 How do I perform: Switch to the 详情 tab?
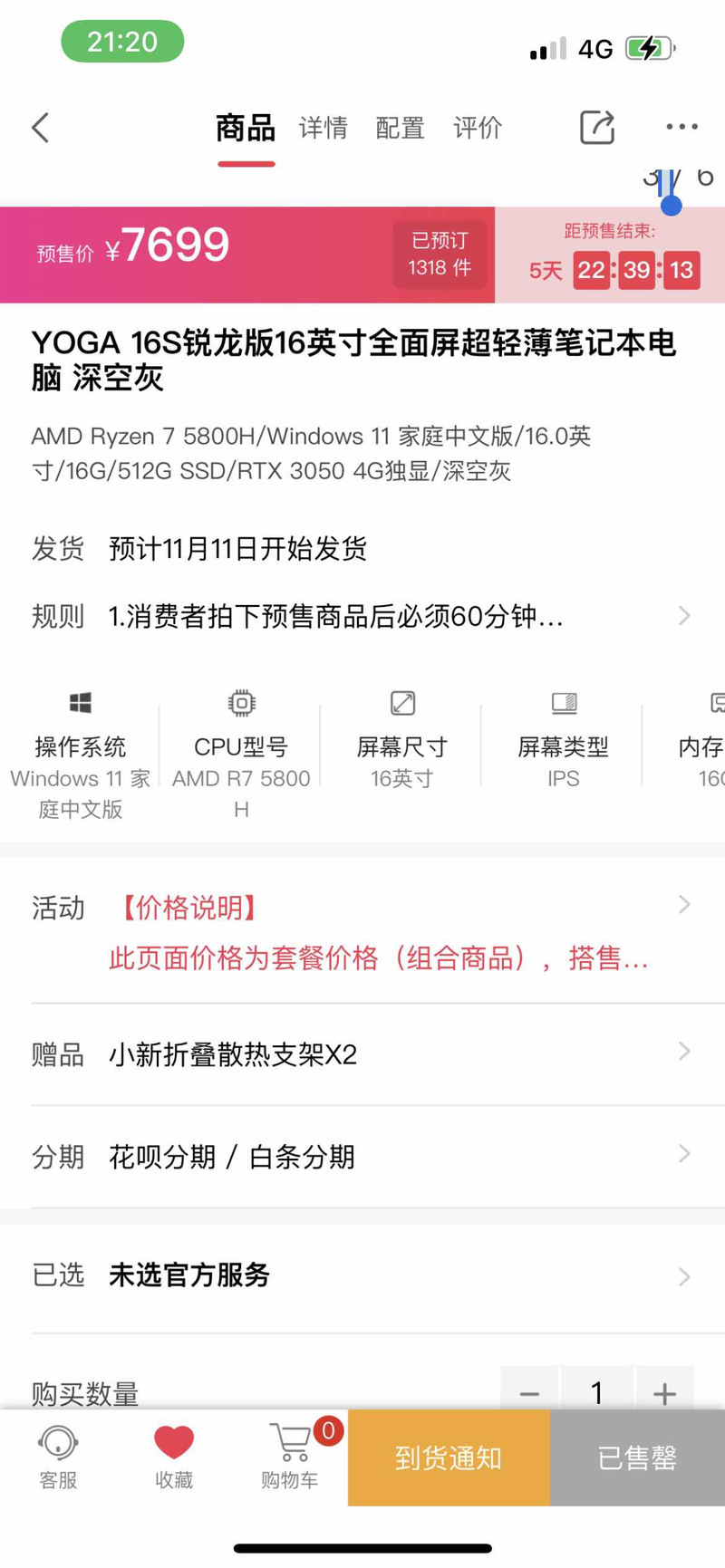point(324,128)
